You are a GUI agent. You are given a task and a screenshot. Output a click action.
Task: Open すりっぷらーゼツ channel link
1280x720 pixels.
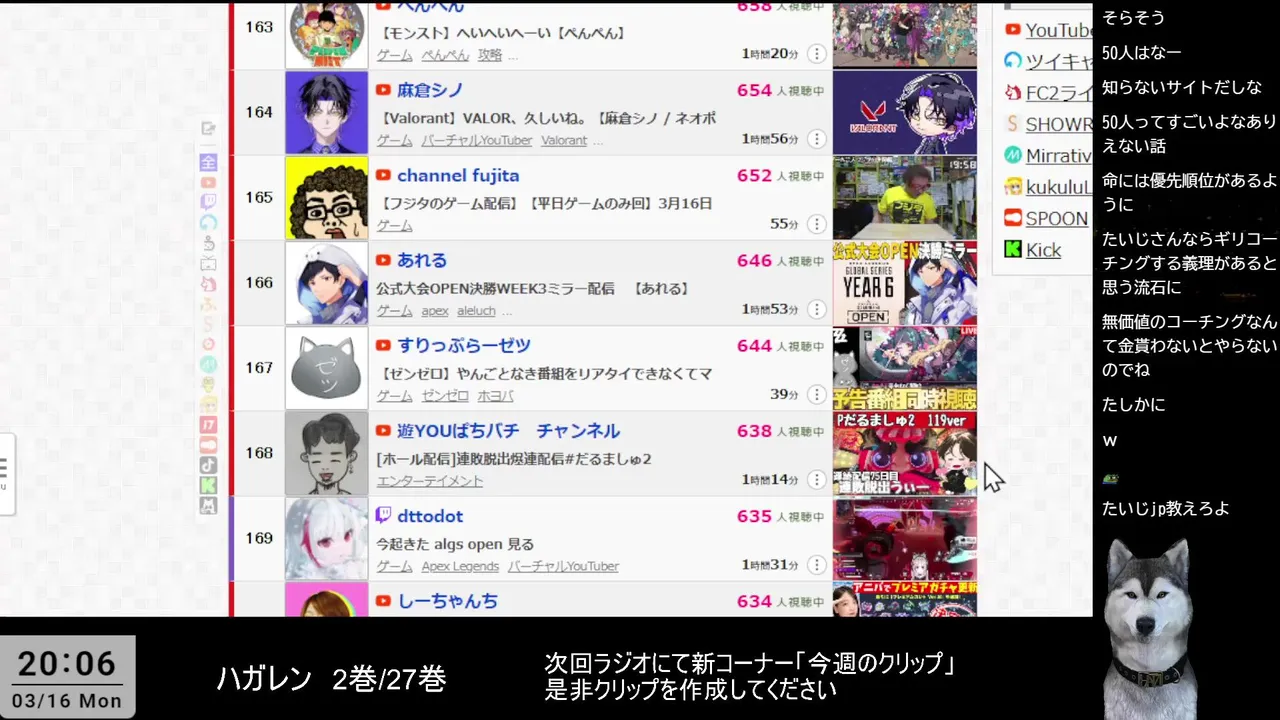coord(464,345)
